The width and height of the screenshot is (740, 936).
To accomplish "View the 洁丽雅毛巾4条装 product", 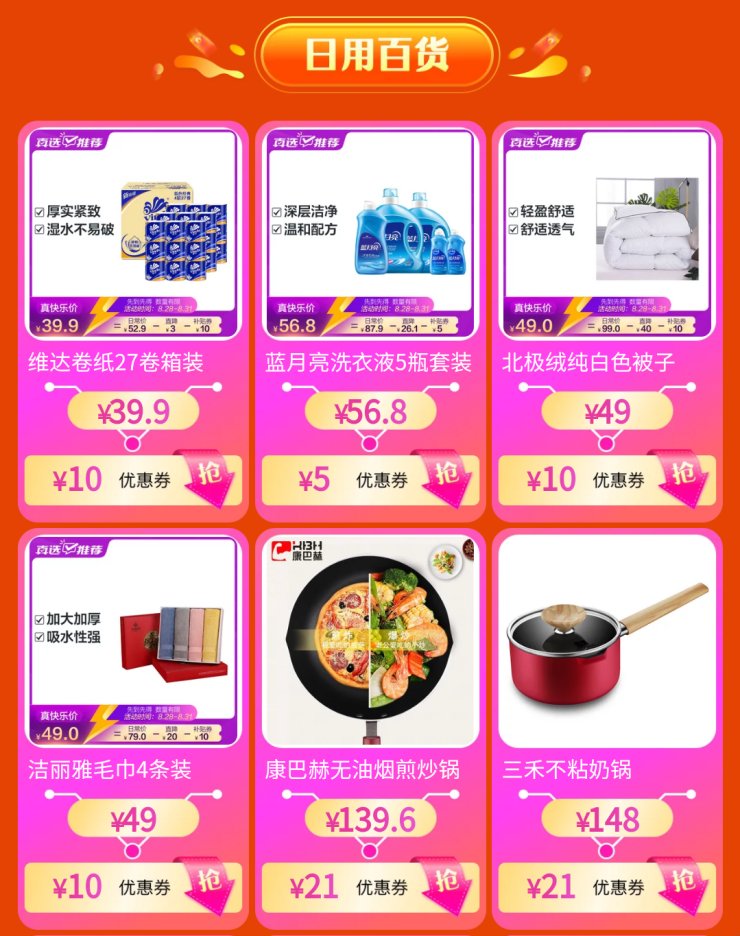I will tap(133, 642).
